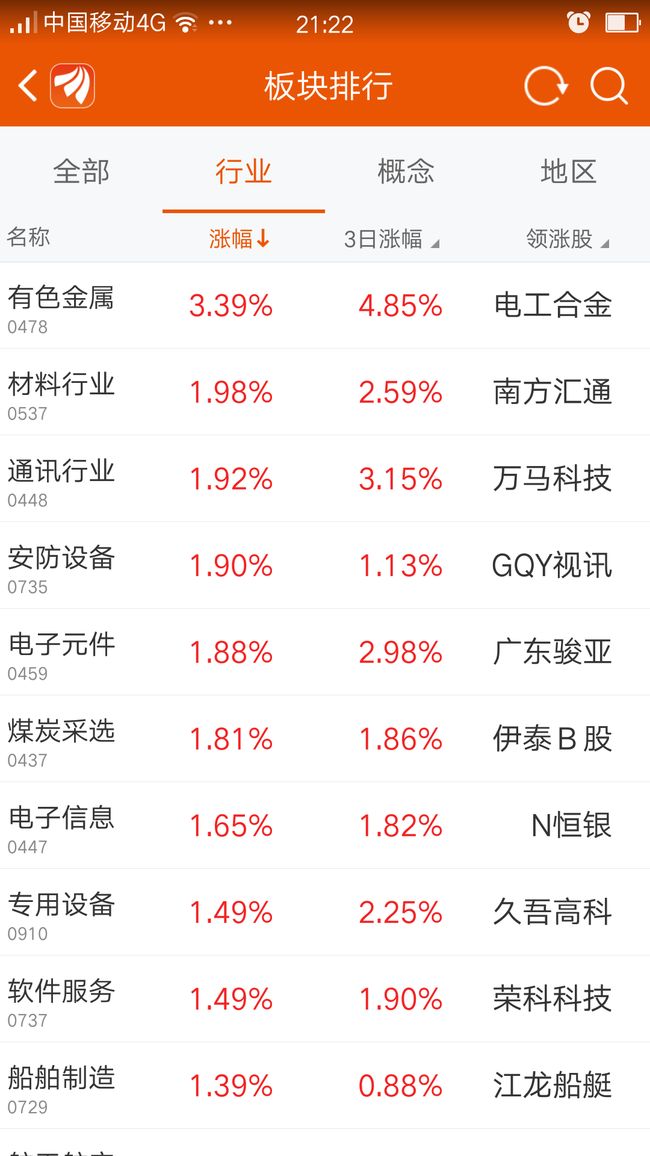Go back using the top-left arrow

[28, 86]
